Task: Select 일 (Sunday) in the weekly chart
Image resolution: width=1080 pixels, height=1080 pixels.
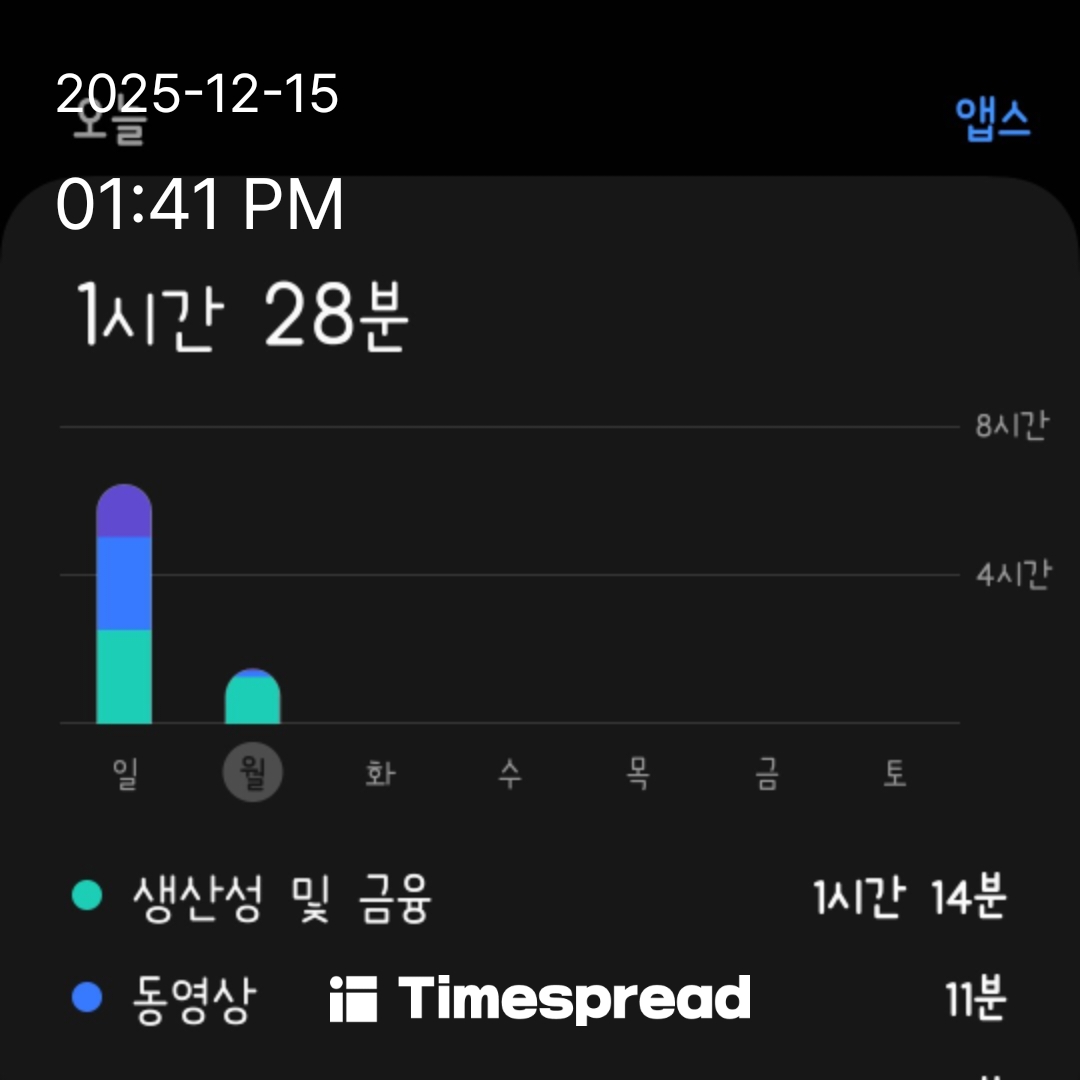Action: click(x=124, y=774)
